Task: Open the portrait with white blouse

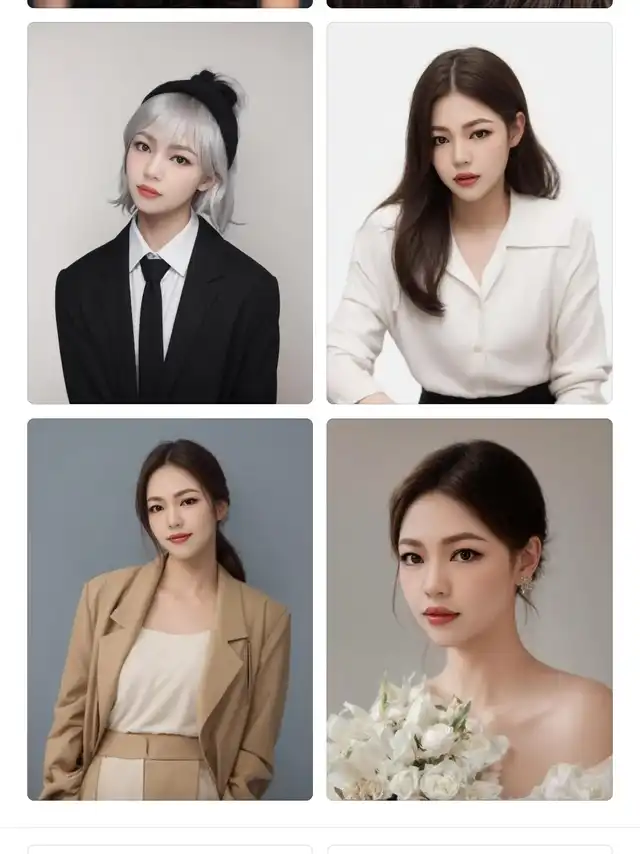Action: pyautogui.click(x=470, y=213)
